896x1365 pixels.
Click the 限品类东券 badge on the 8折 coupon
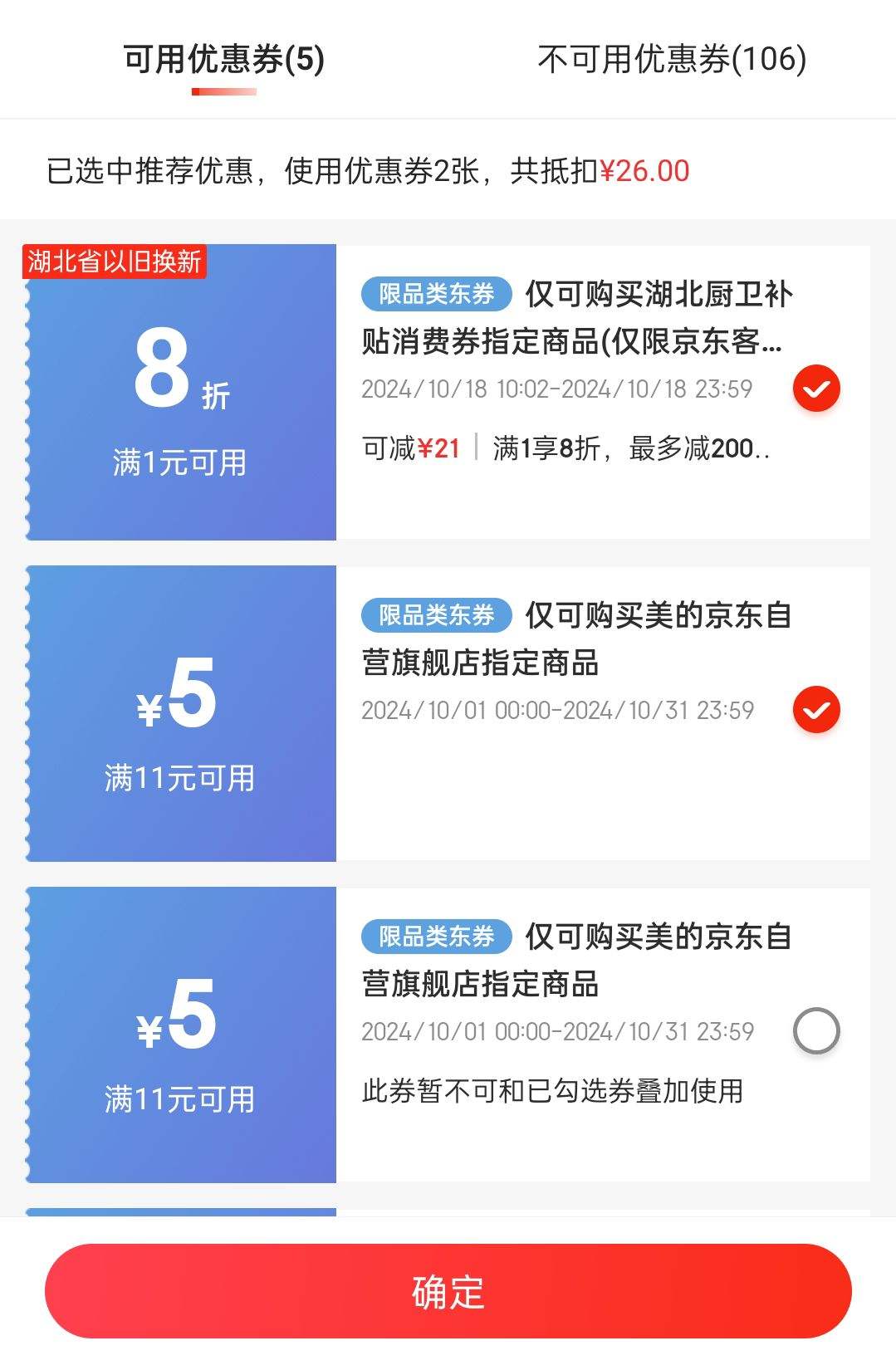(436, 295)
